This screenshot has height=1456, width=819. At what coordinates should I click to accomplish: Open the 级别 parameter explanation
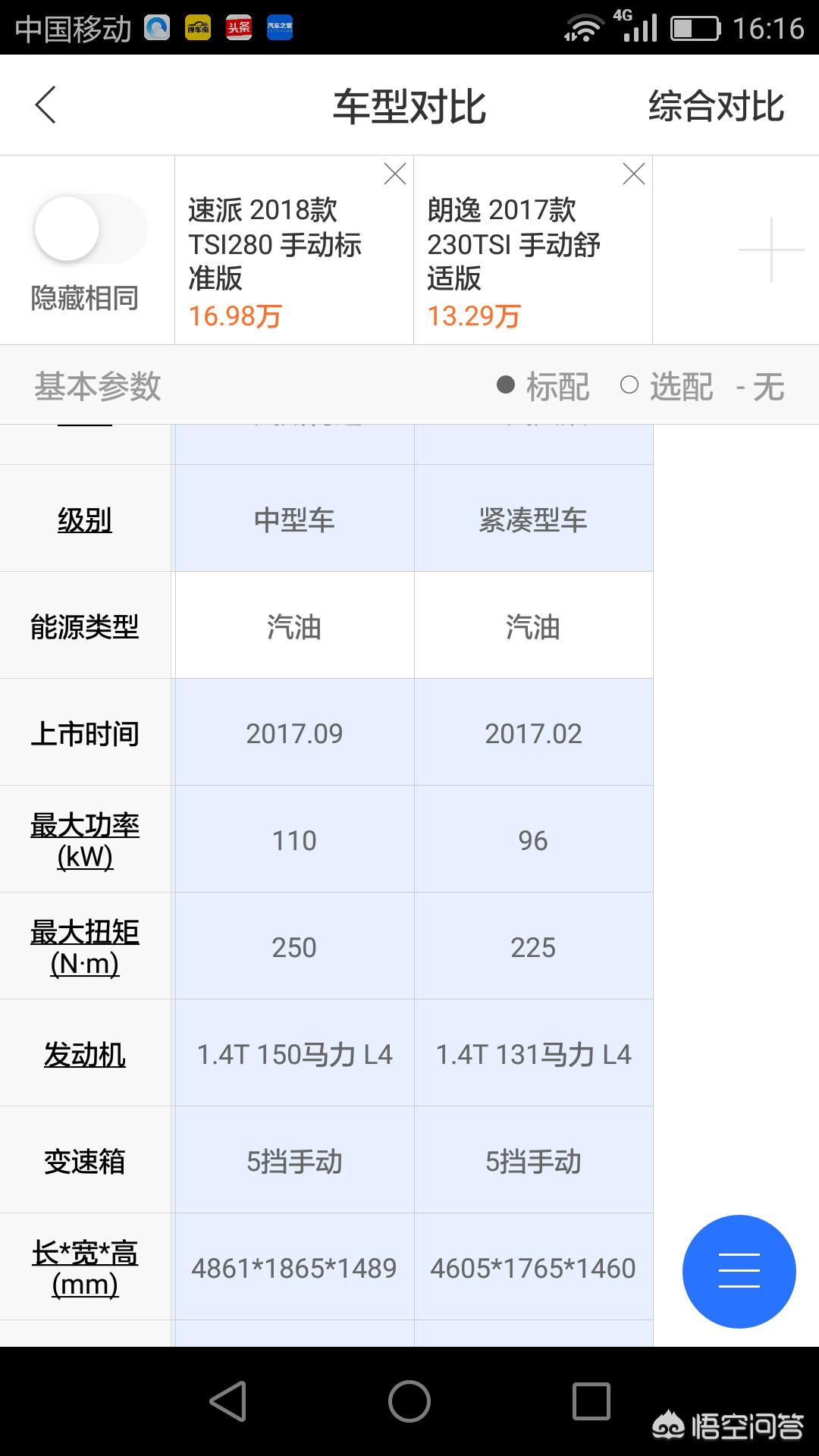[x=85, y=518]
